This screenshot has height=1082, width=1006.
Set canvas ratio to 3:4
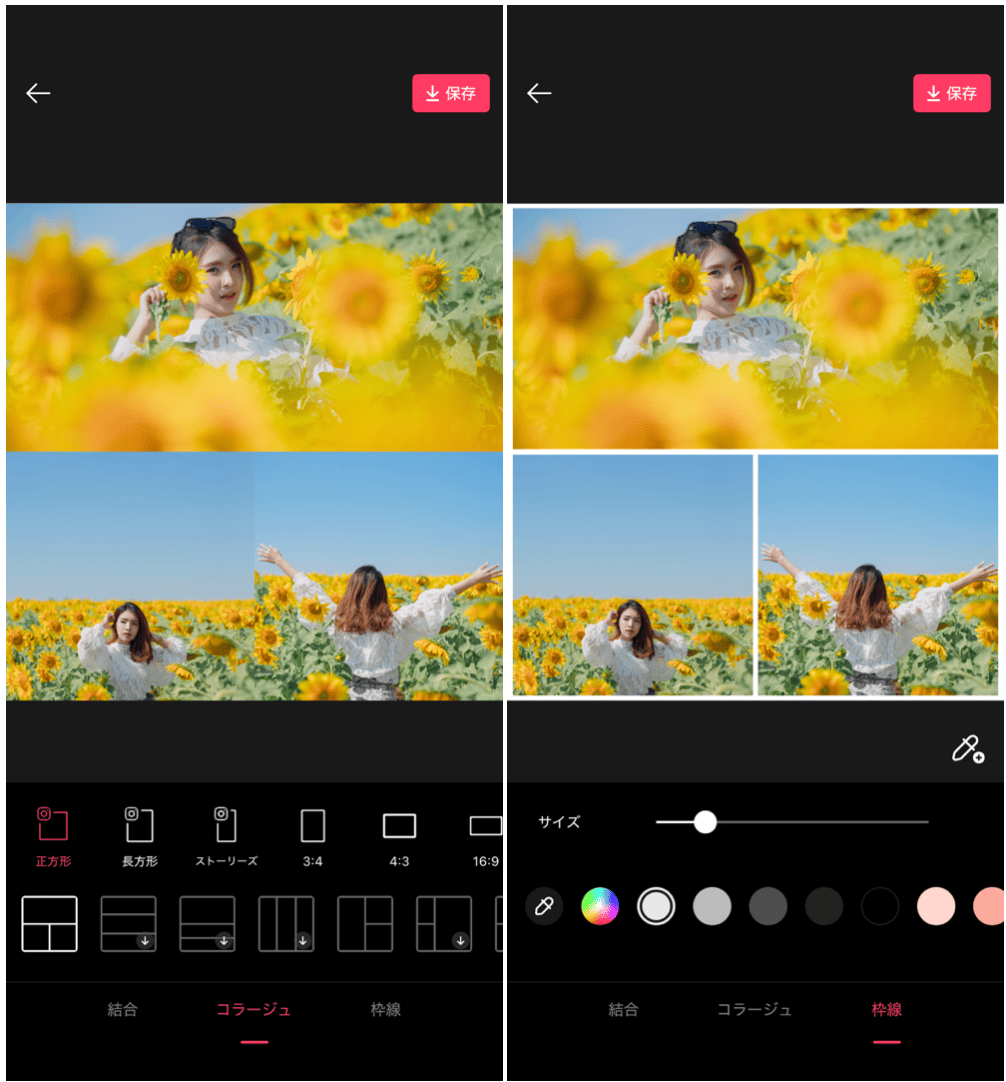coord(313,836)
